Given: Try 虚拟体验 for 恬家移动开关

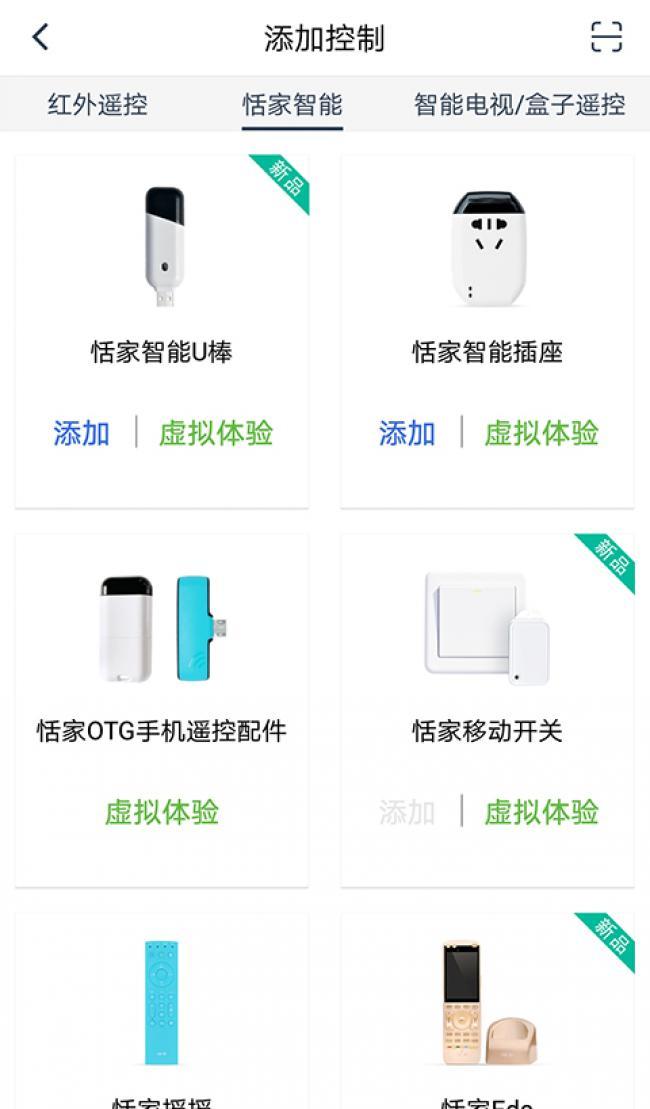Looking at the screenshot, I should pos(541,812).
